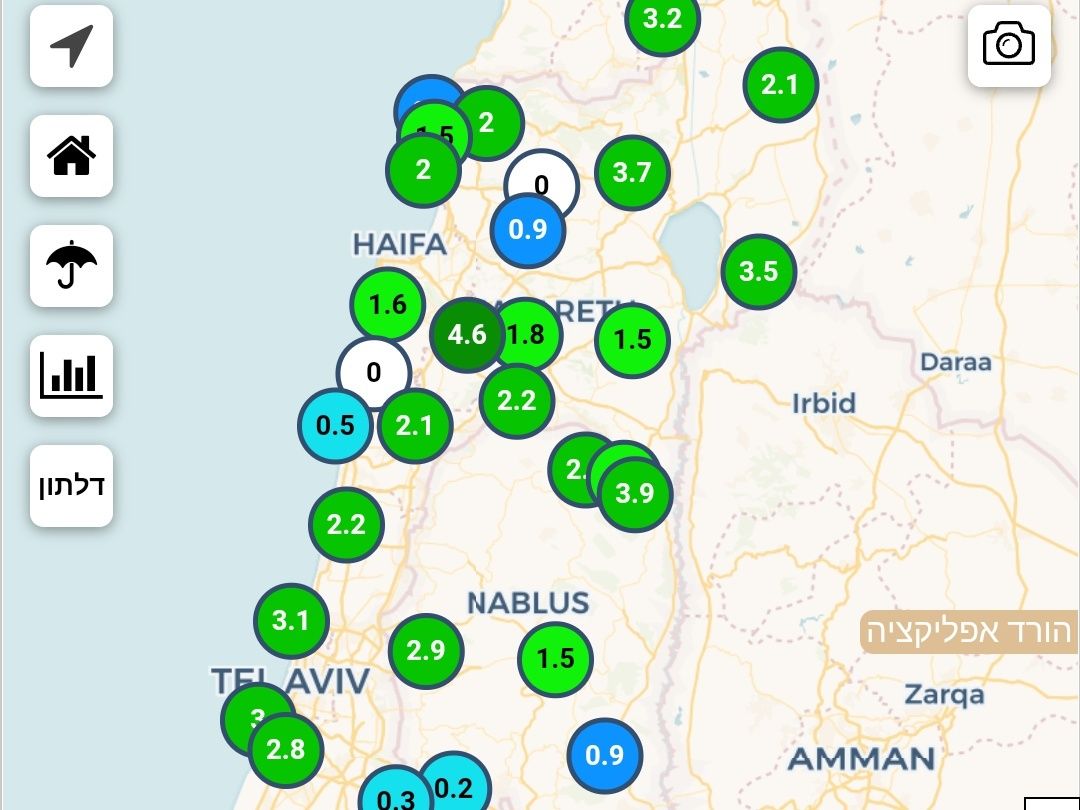The width and height of the screenshot is (1080, 810).
Task: Select the 2.9 station marker
Action: point(426,651)
